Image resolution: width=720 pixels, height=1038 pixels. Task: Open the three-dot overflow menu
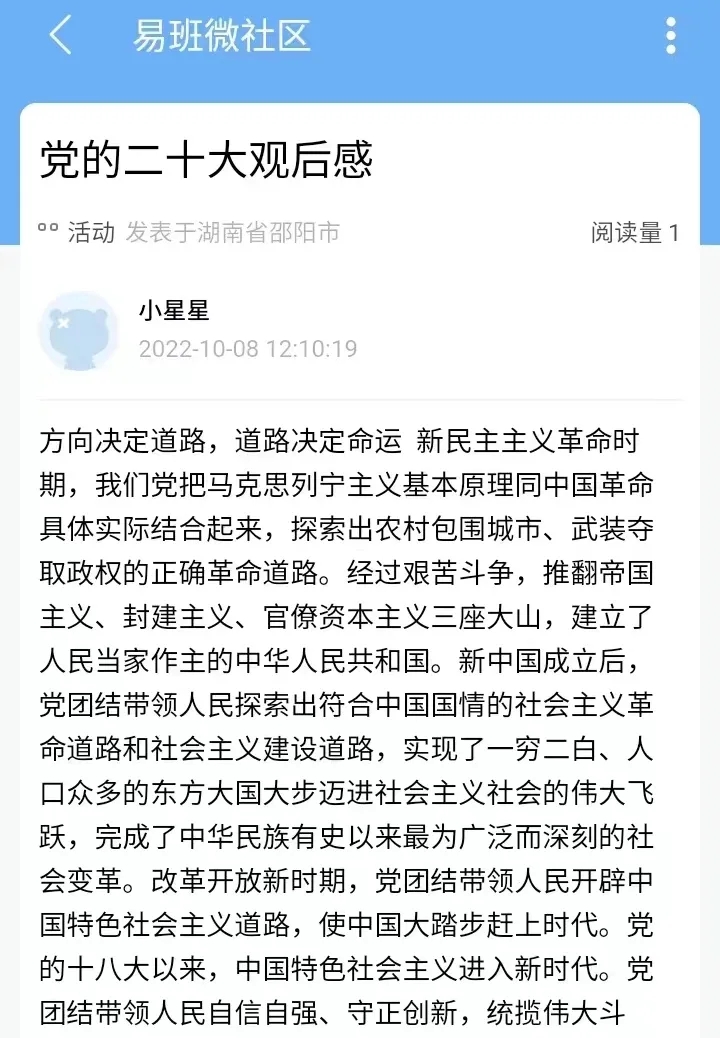coord(670,37)
